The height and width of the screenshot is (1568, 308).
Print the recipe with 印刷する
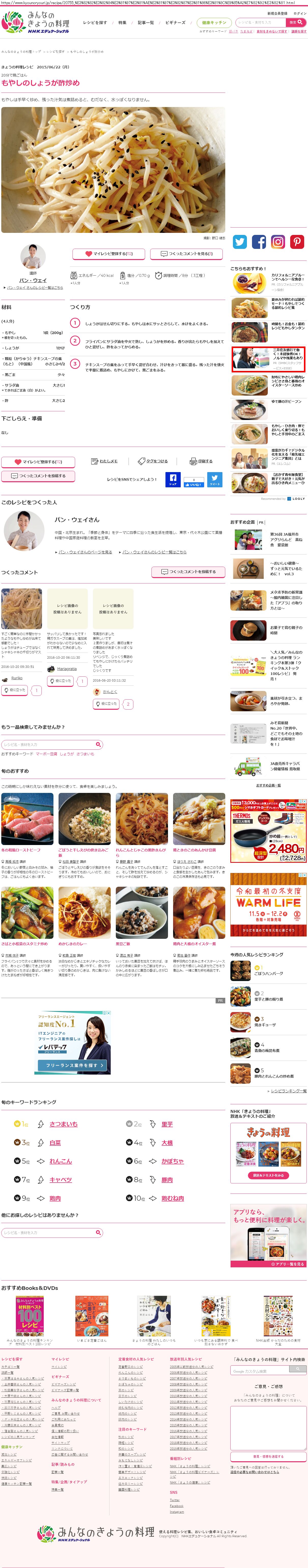pos(201,461)
